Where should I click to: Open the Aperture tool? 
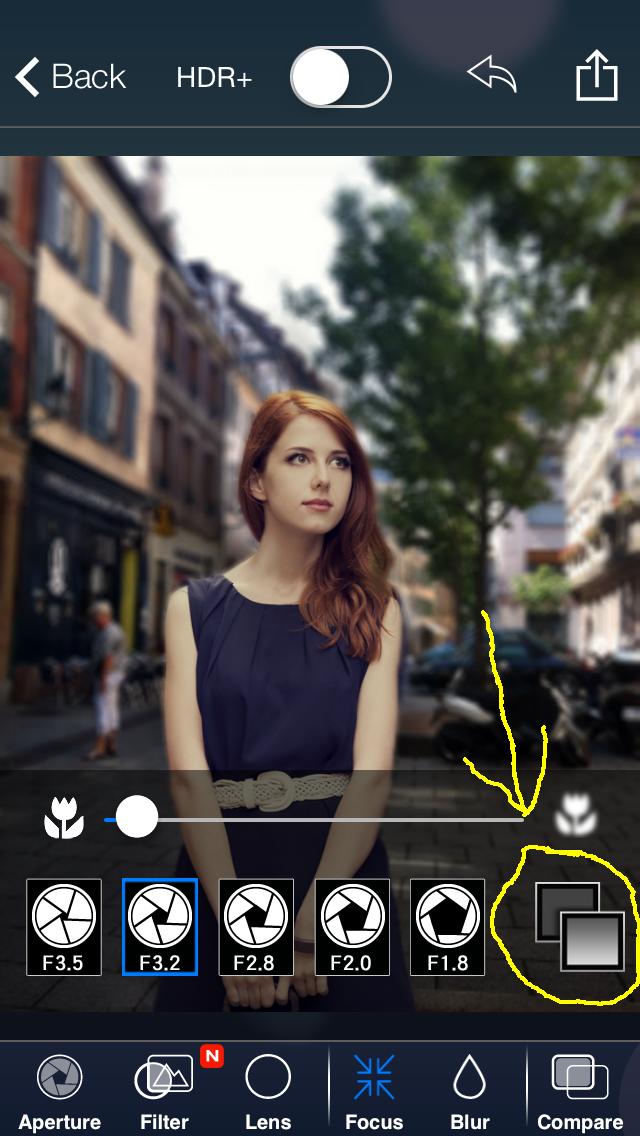60,1092
